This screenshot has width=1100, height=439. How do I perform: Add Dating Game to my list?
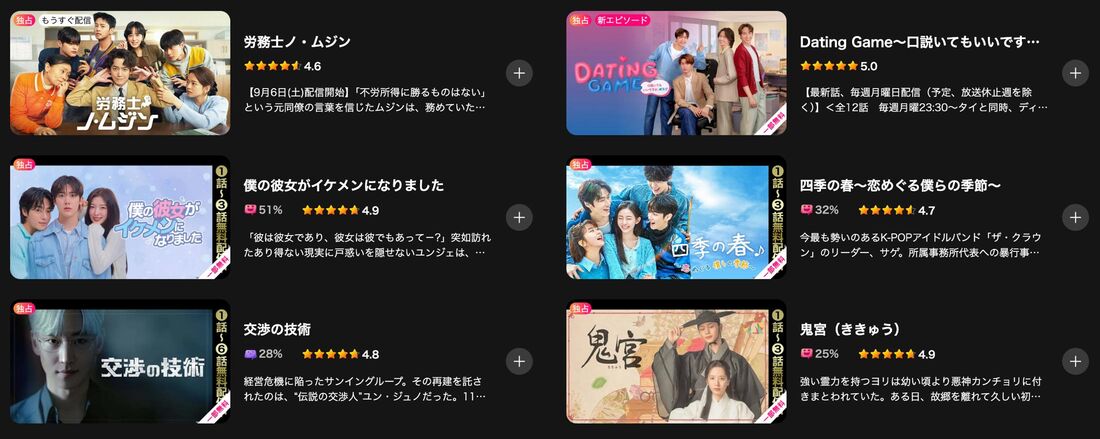(1075, 73)
